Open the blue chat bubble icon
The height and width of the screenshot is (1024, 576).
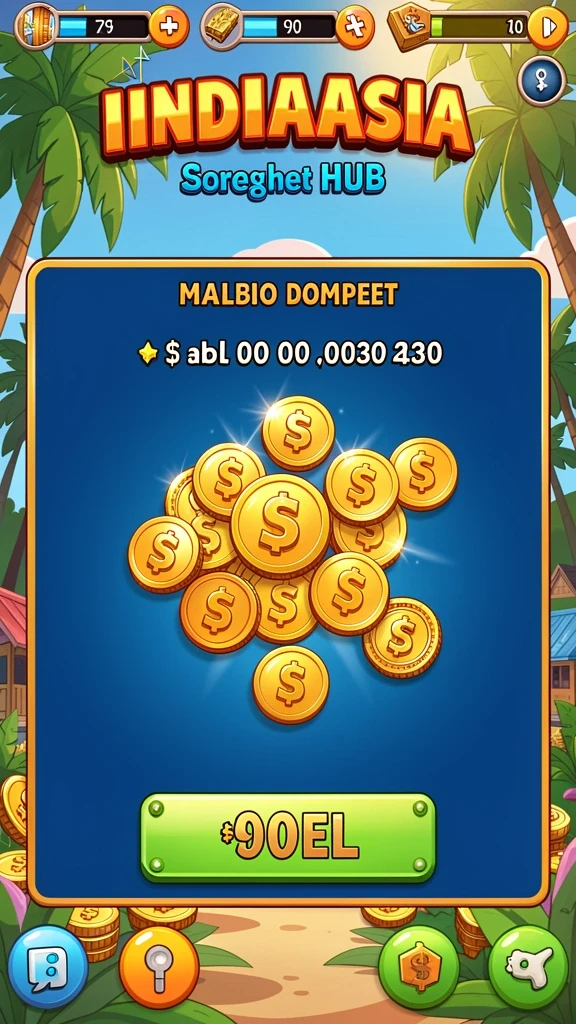click(x=48, y=967)
